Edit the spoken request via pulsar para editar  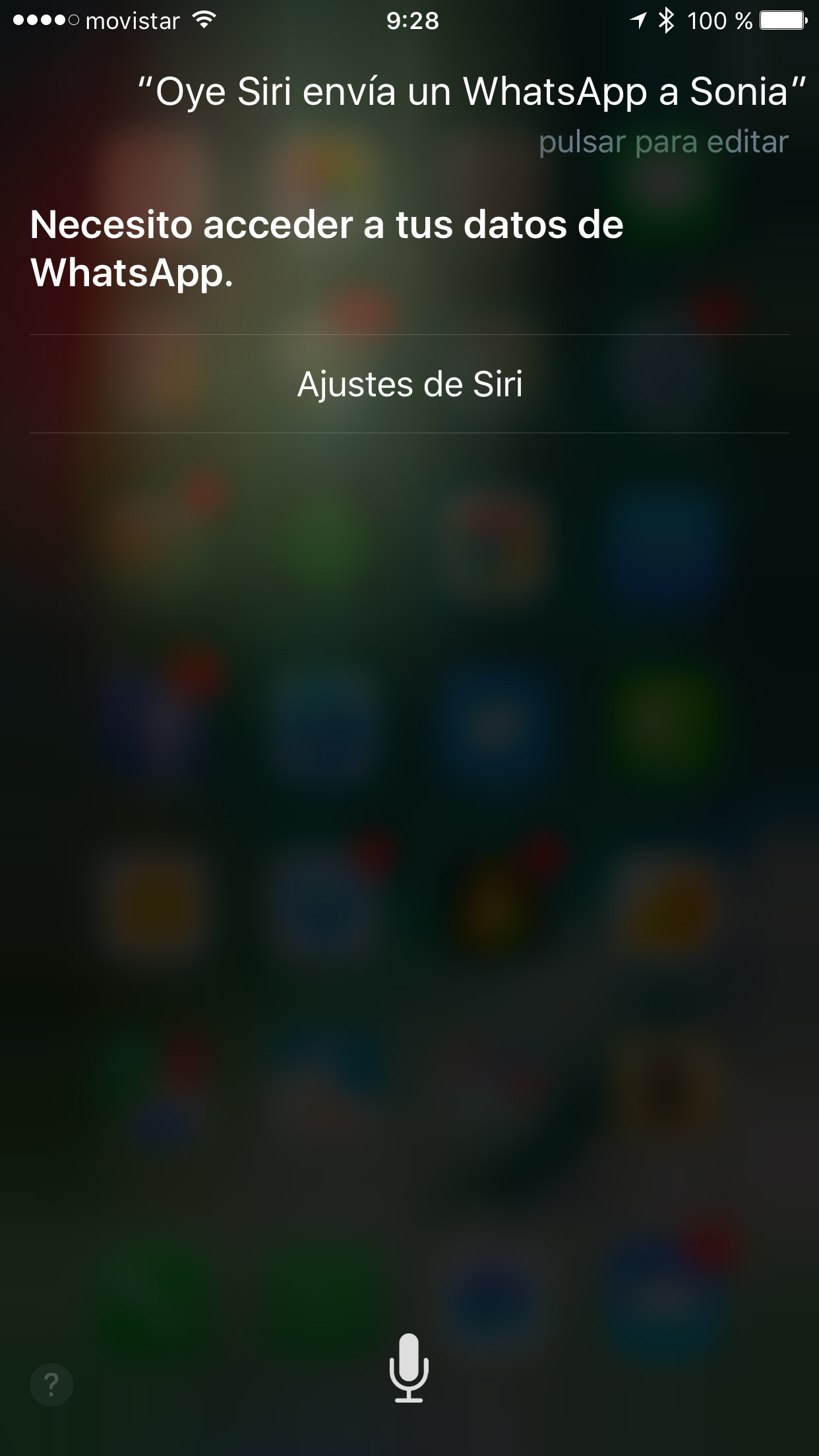[663, 142]
